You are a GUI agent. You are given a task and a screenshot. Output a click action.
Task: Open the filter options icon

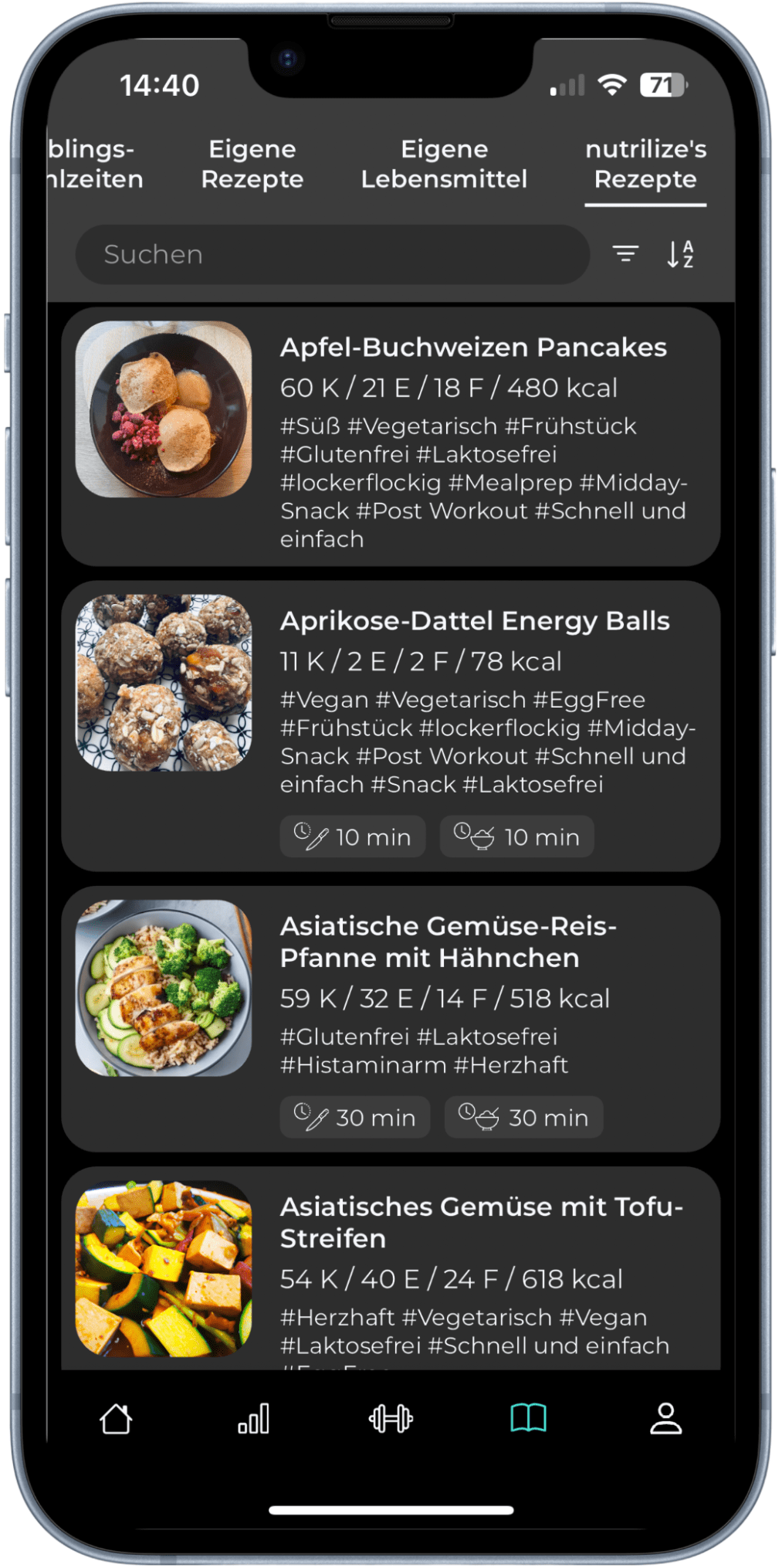coord(625,253)
